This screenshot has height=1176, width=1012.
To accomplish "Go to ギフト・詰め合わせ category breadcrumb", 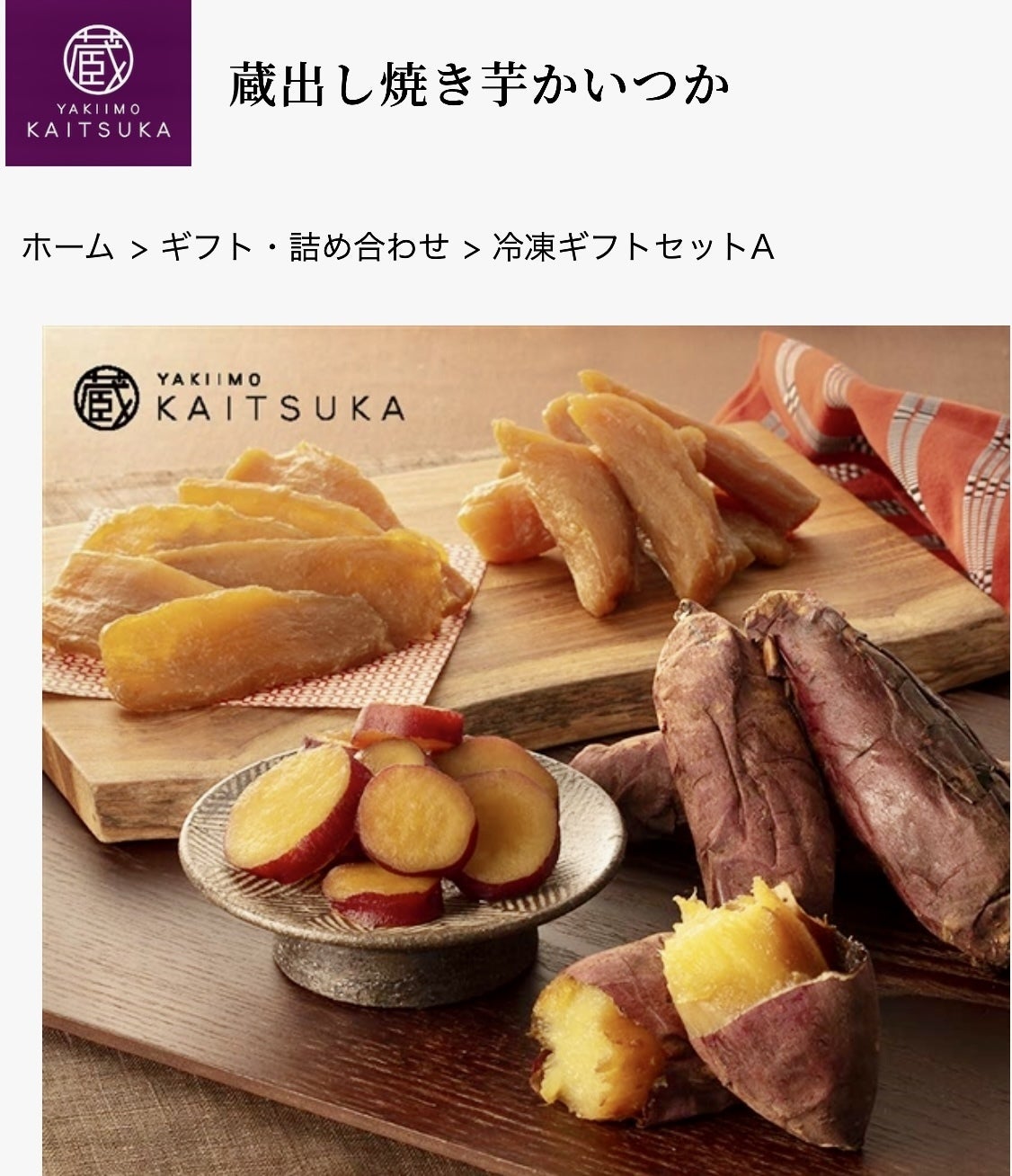I will click(x=305, y=247).
